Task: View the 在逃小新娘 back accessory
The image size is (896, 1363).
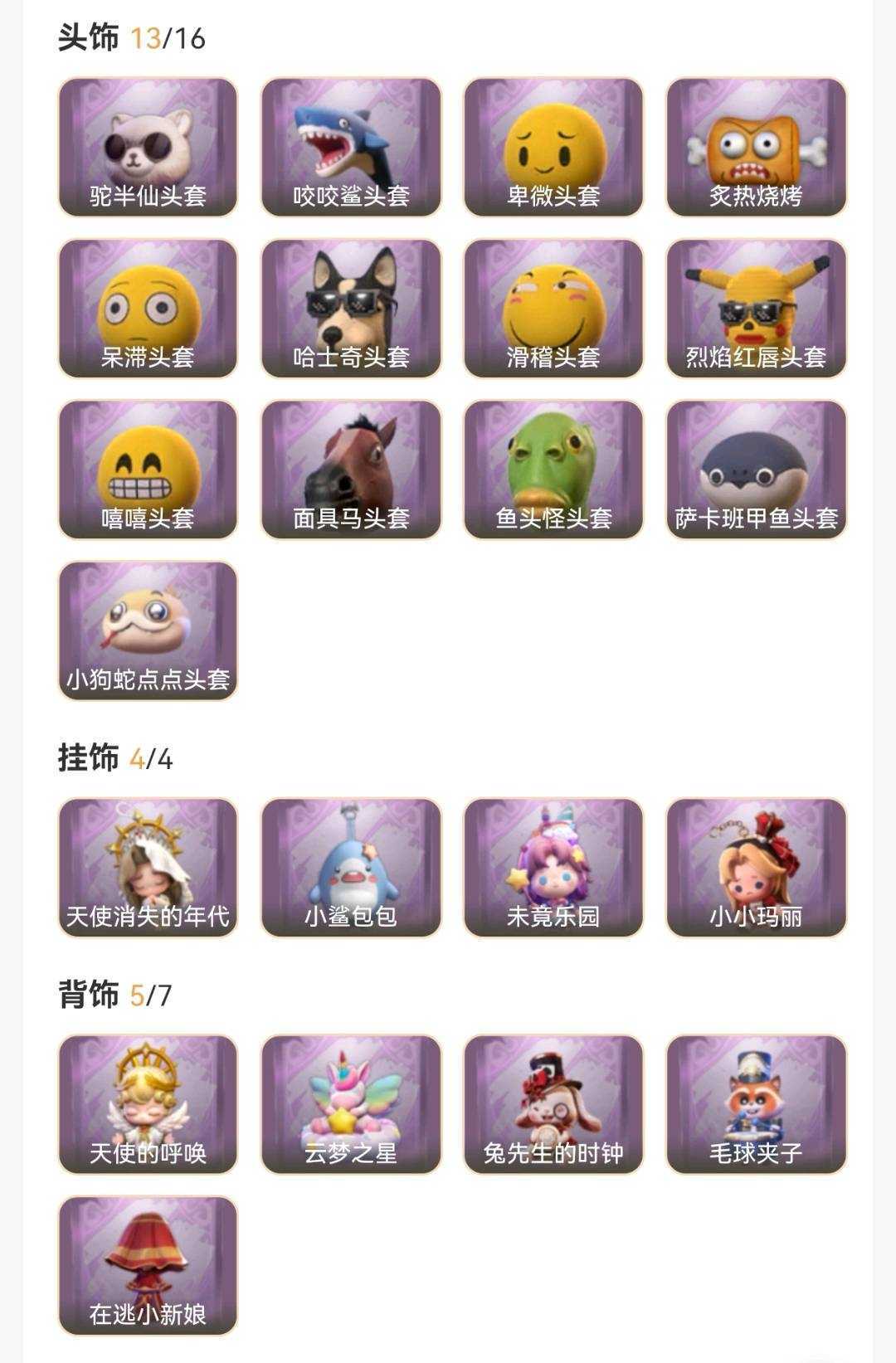Action: click(148, 1264)
